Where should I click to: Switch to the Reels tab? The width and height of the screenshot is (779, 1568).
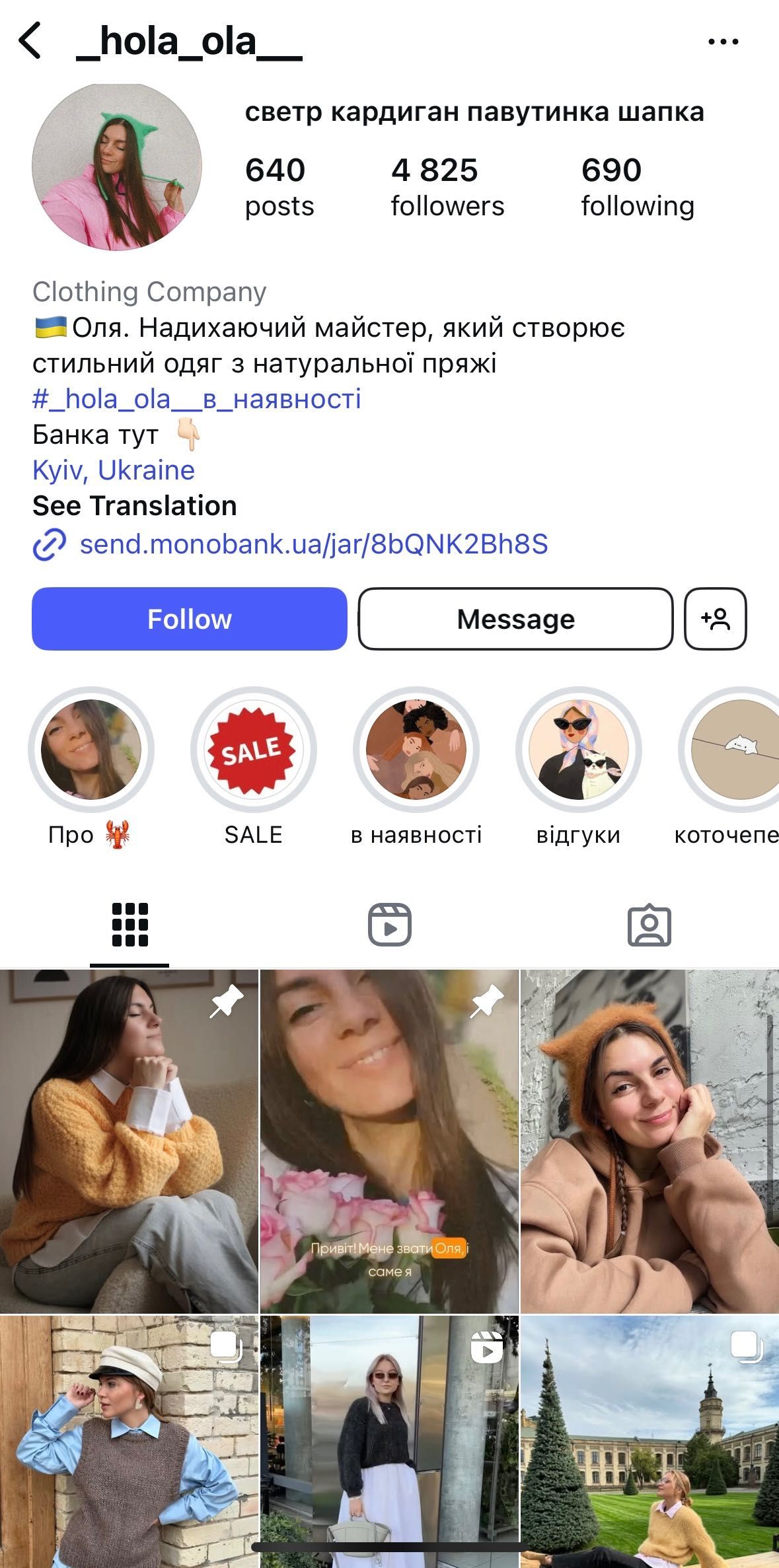coord(389,925)
